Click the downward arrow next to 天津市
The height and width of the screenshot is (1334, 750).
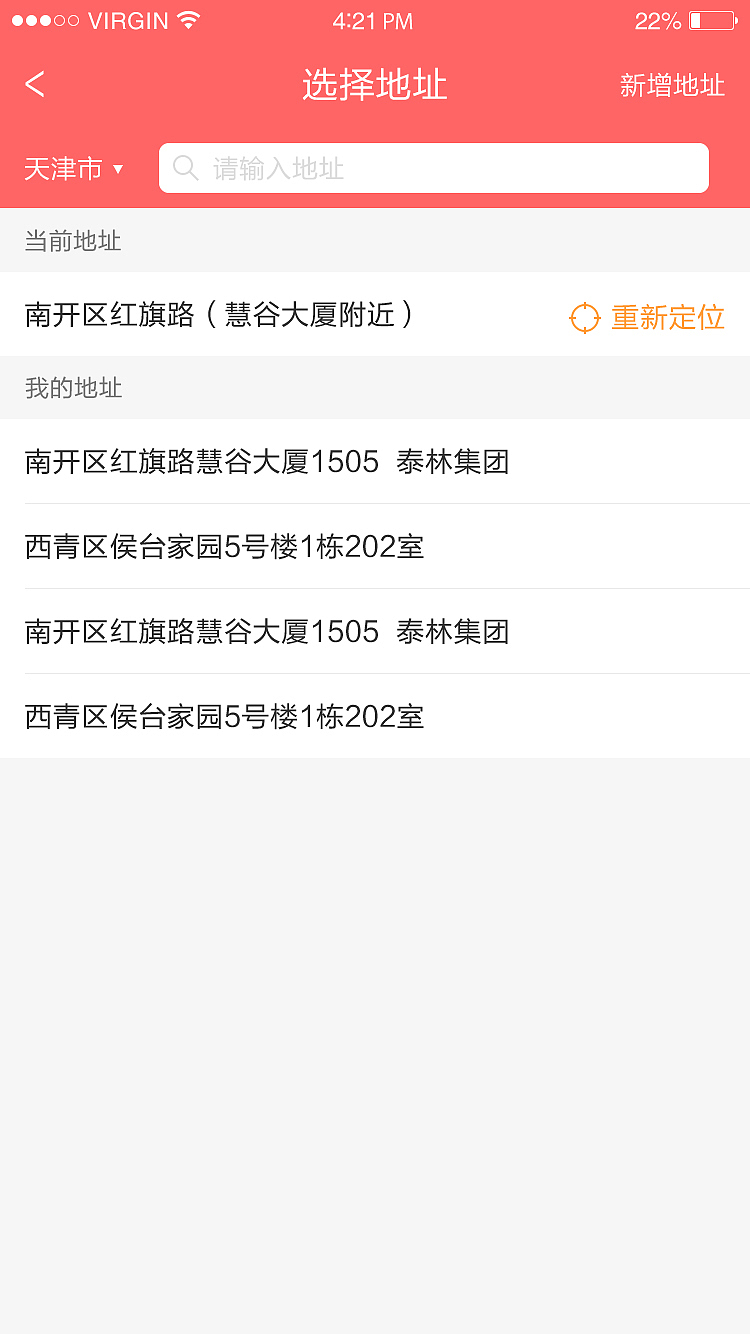point(117,170)
